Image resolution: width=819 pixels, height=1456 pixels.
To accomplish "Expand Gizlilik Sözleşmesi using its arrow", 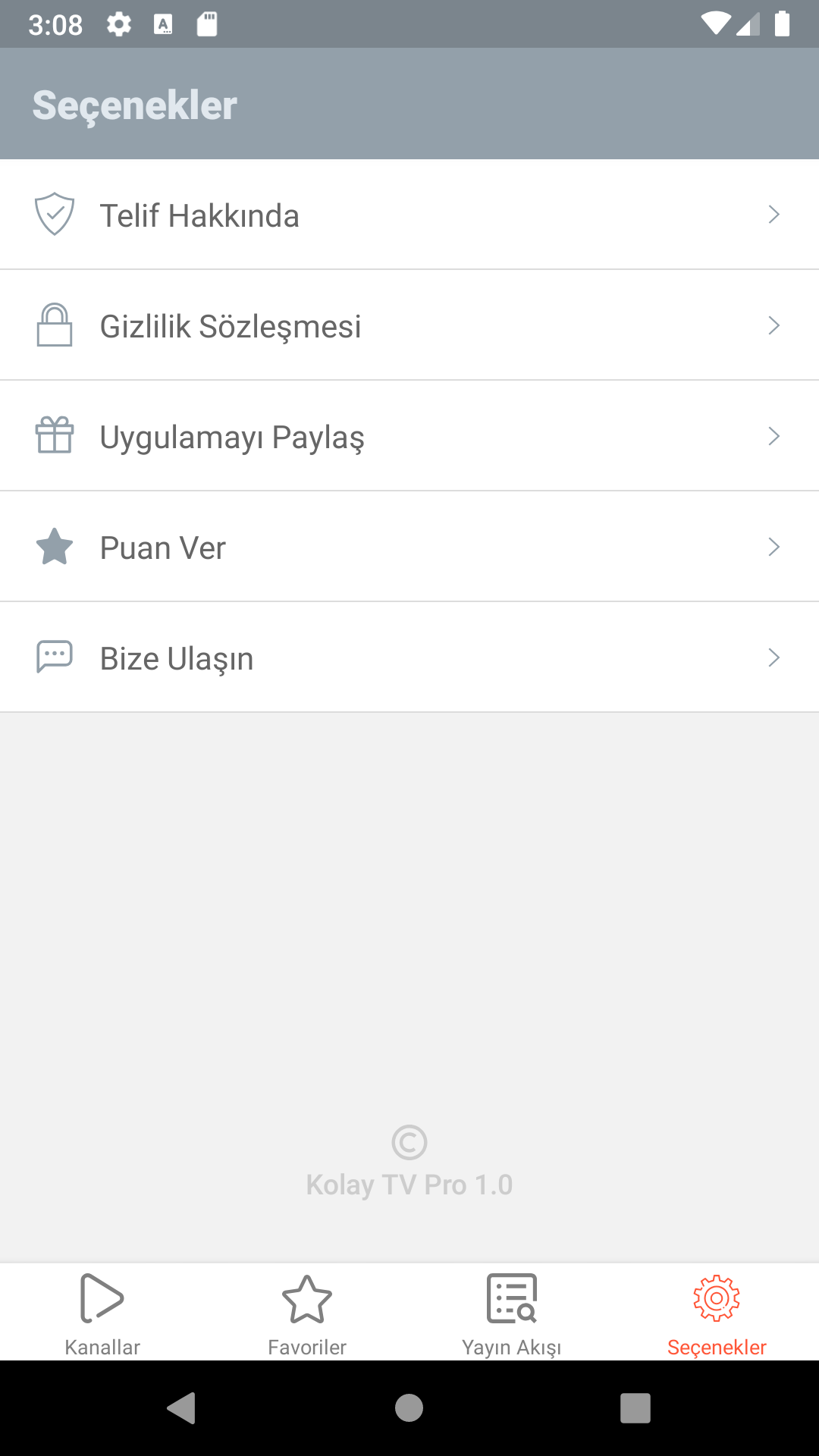I will tap(773, 325).
